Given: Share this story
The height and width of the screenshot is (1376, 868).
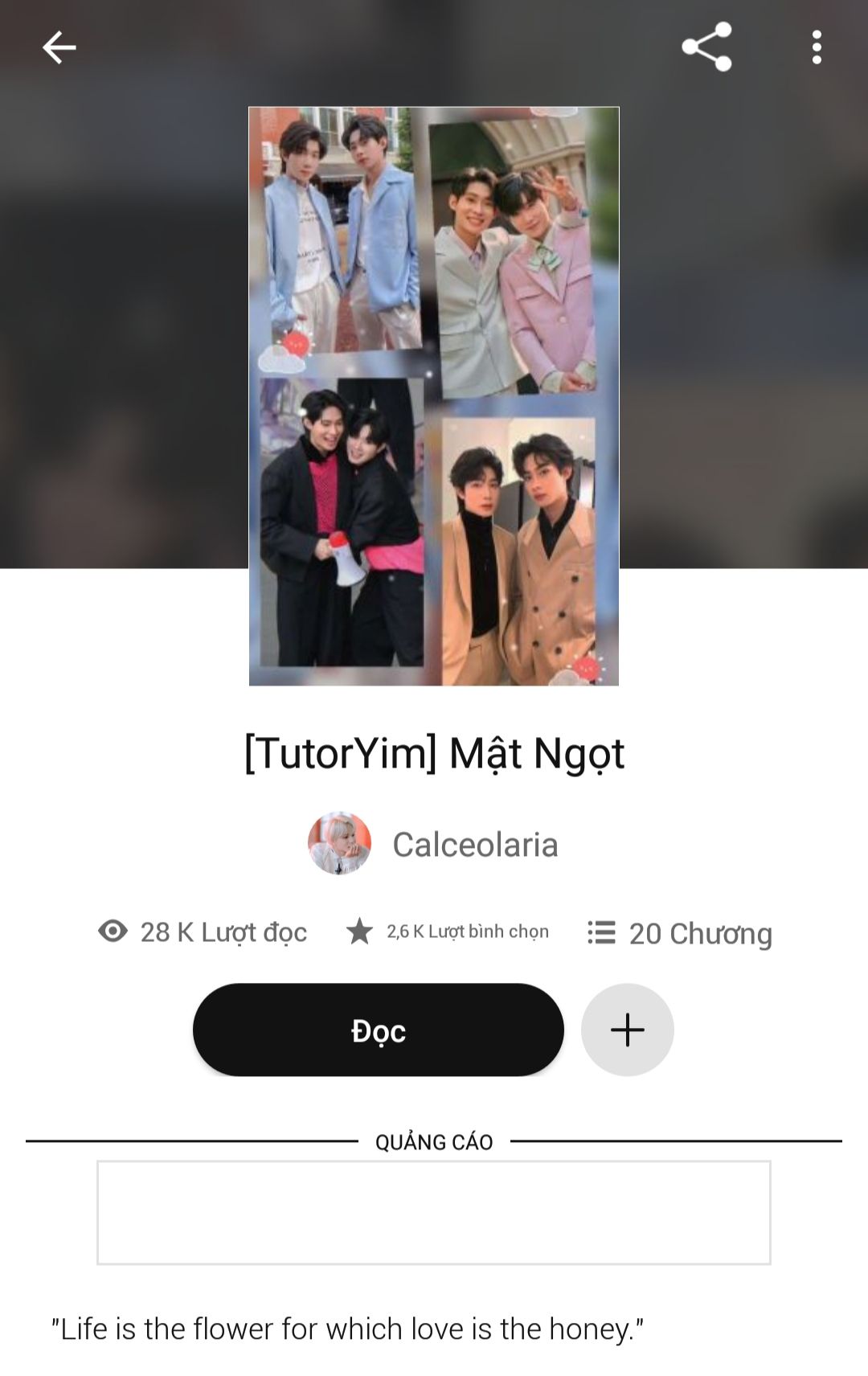Looking at the screenshot, I should (x=706, y=47).
